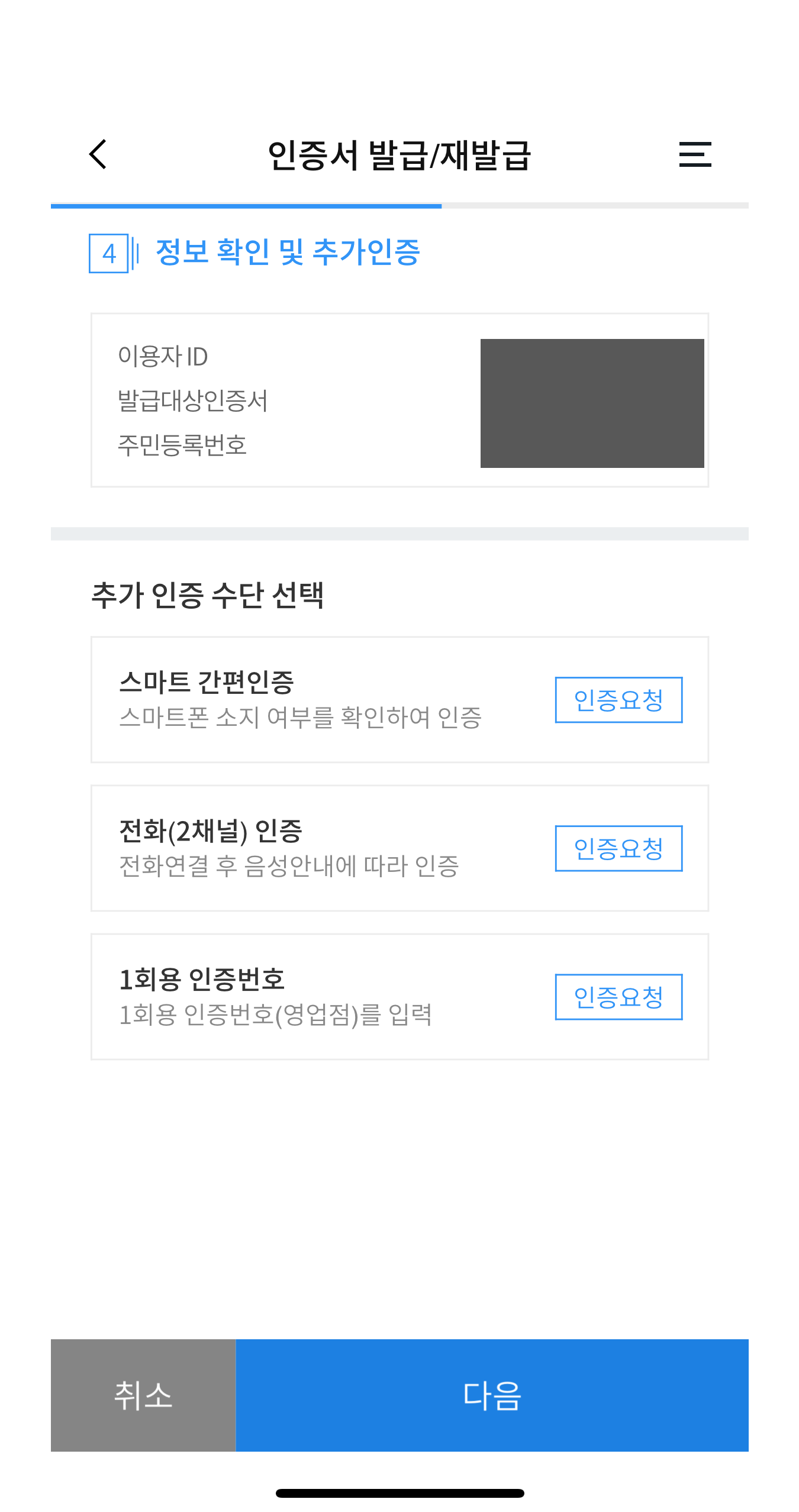Viewport: 799px width, 1512px height.
Task: Tap the blue progress bar
Action: [246, 205]
